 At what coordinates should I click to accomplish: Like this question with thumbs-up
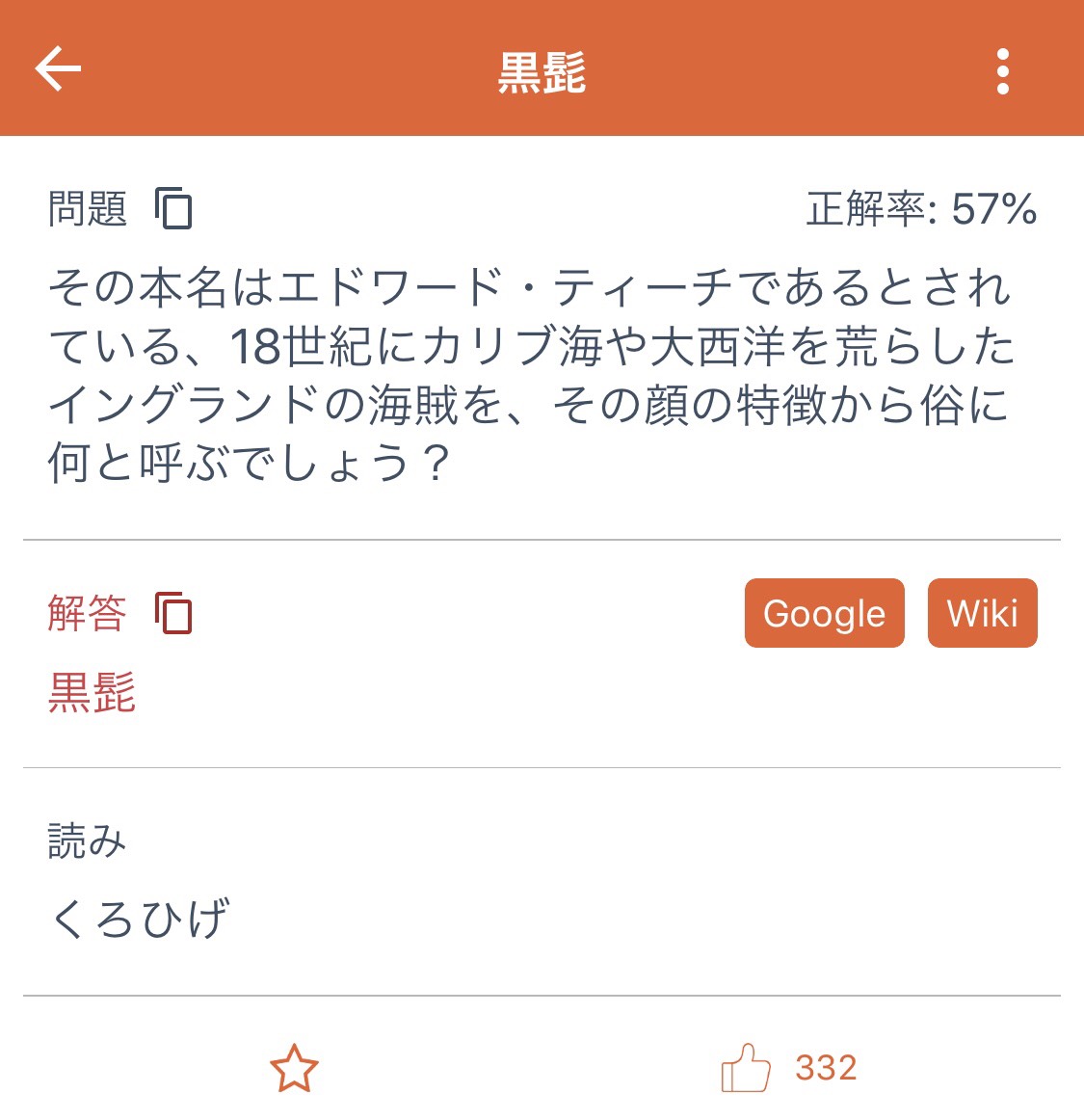[746, 1068]
